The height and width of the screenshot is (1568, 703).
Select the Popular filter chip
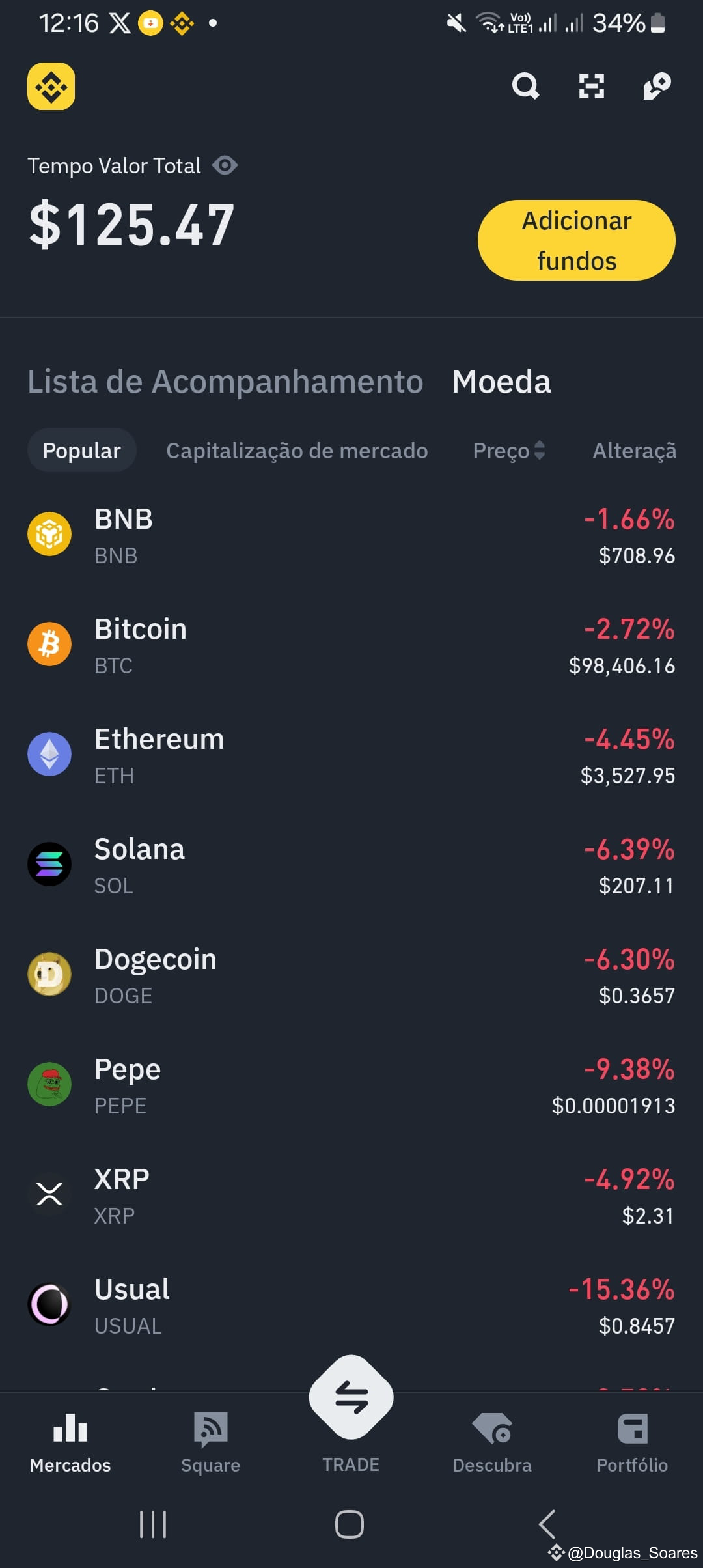click(x=82, y=451)
